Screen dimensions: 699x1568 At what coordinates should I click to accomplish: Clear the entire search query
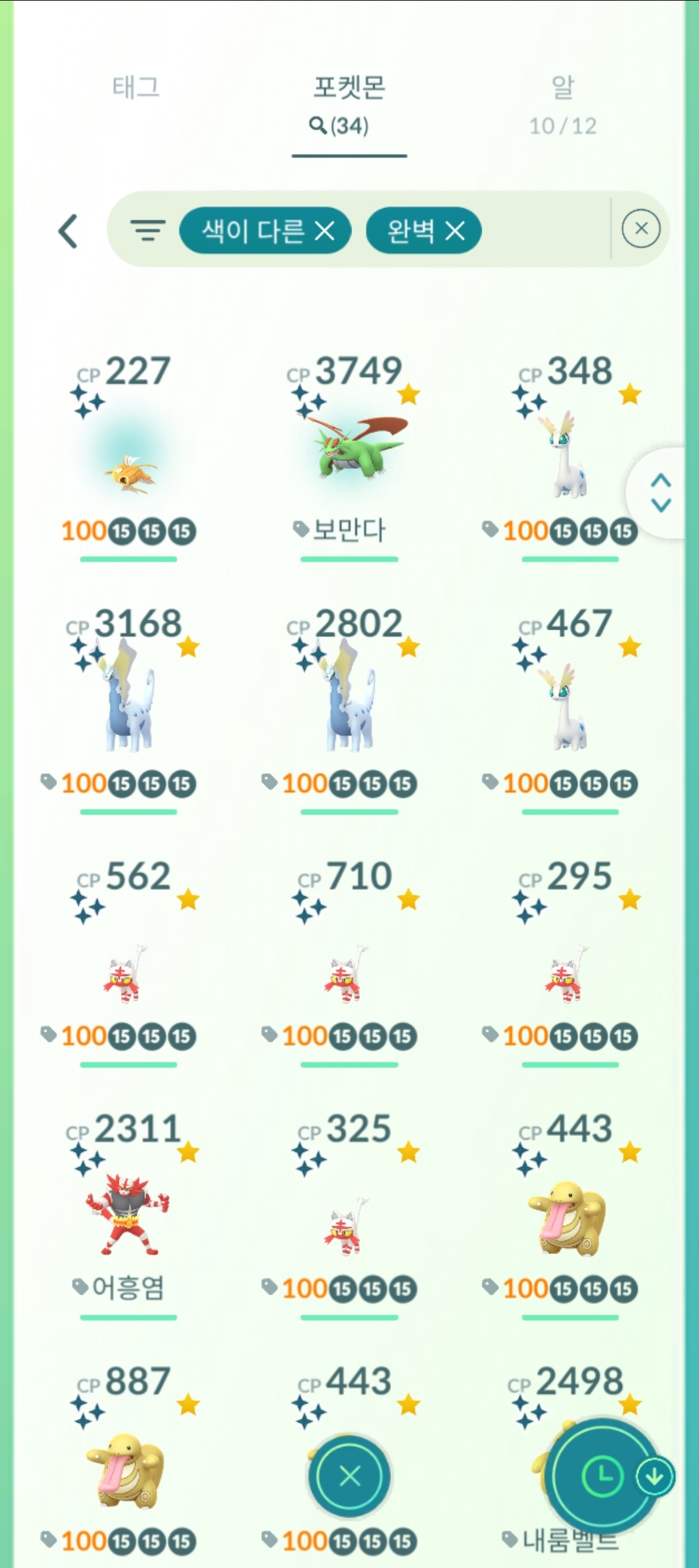641,229
